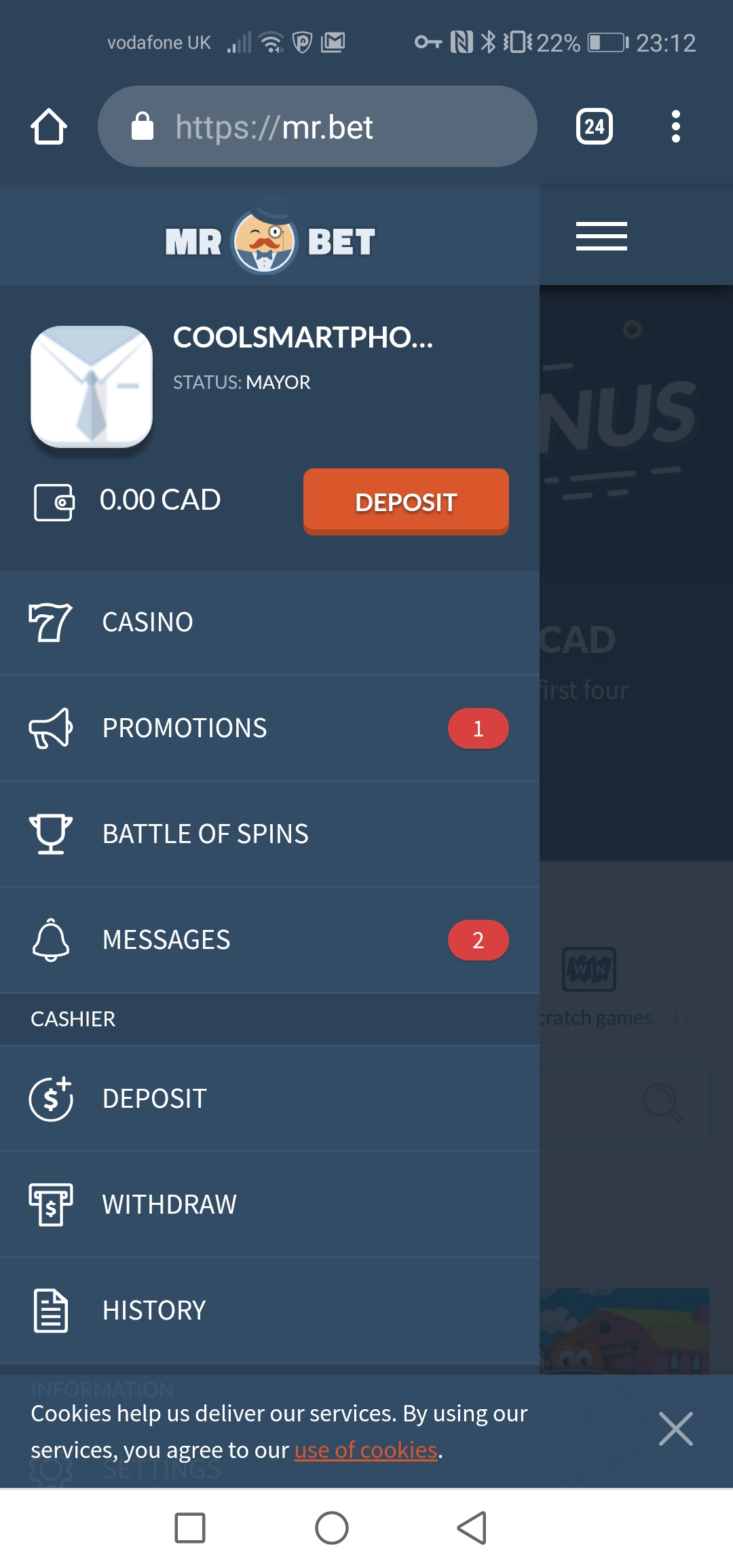The width and height of the screenshot is (733, 1568).
Task: Dismiss the cookies banner
Action: coord(676,1429)
